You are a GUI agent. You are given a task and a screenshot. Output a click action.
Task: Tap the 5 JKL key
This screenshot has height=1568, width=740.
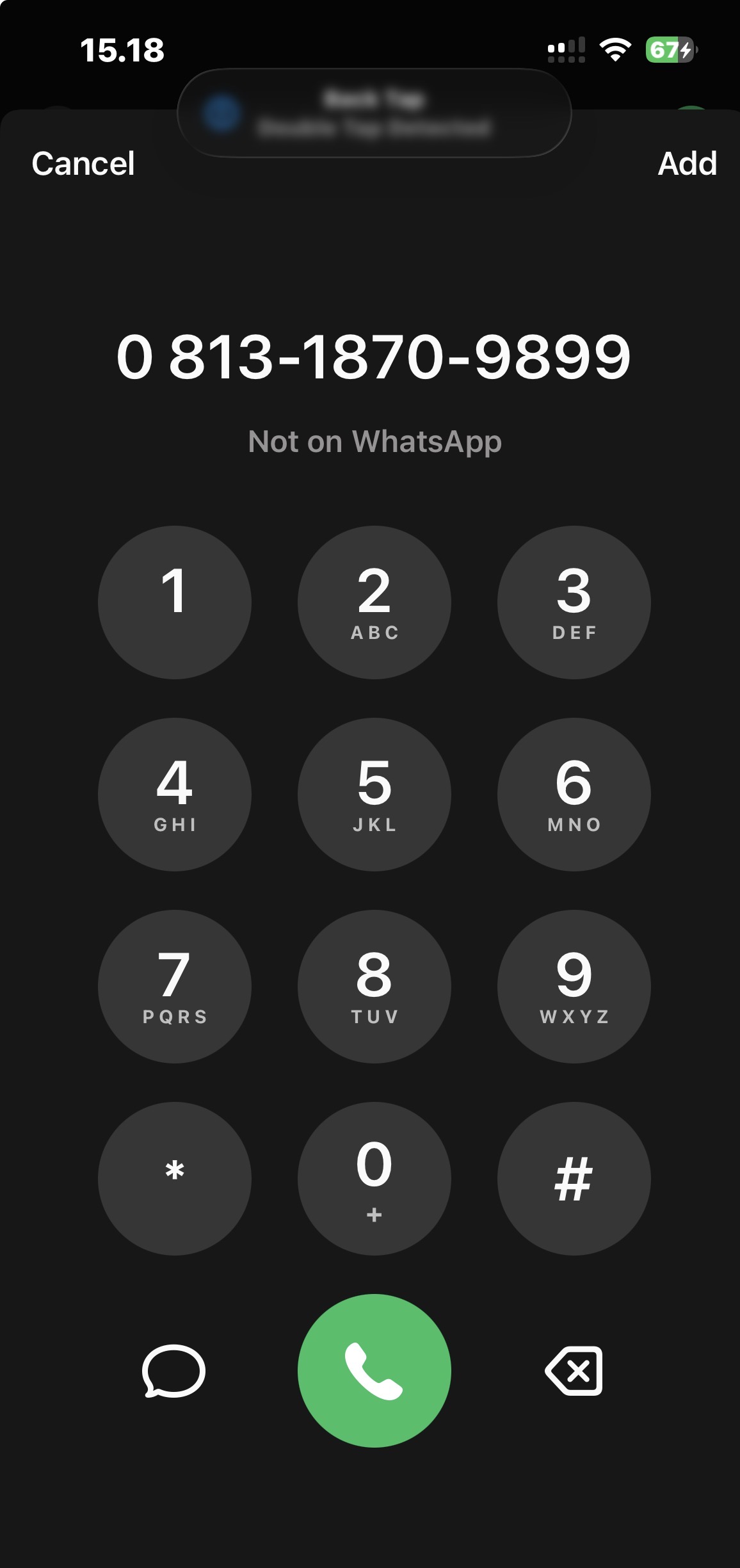[374, 794]
